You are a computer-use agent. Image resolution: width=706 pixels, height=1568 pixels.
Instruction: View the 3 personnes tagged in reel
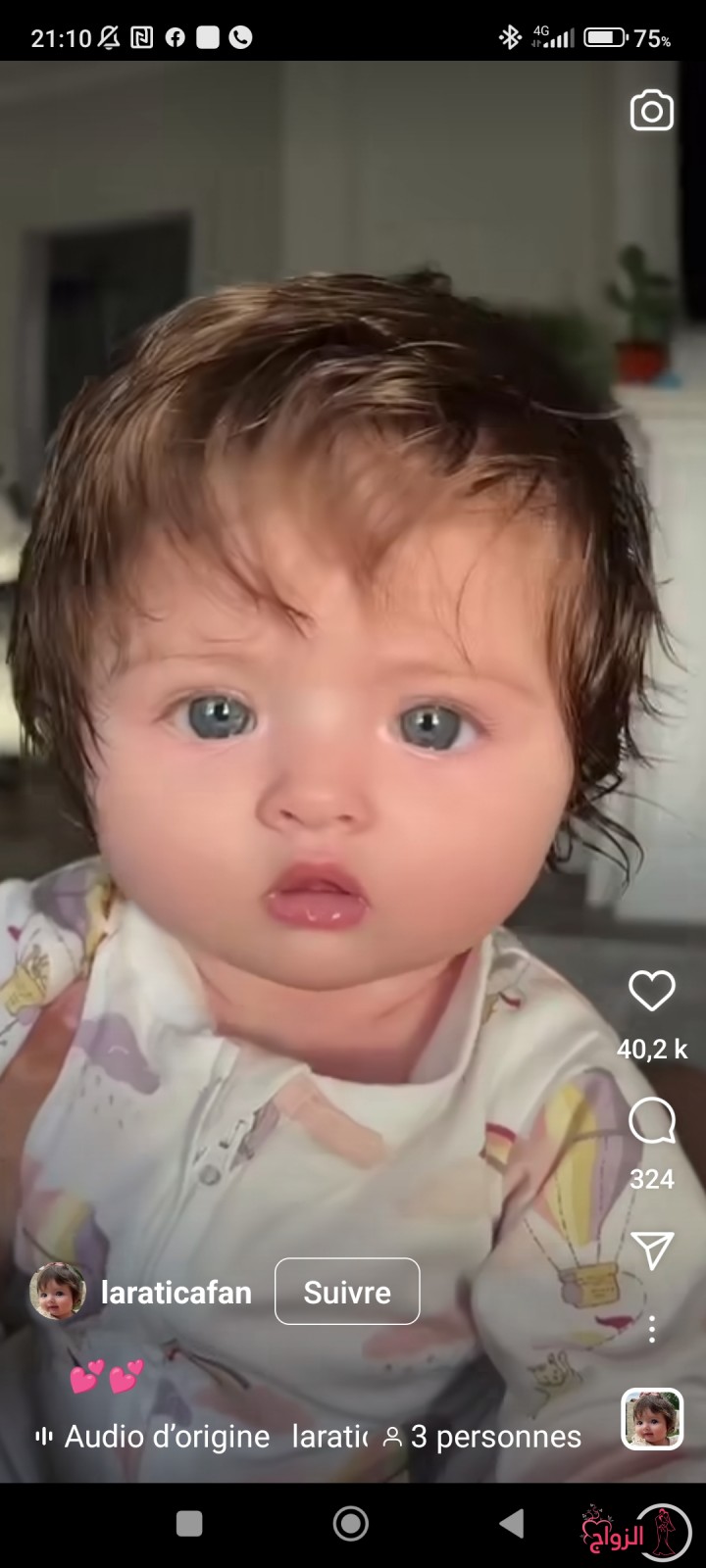(482, 1437)
